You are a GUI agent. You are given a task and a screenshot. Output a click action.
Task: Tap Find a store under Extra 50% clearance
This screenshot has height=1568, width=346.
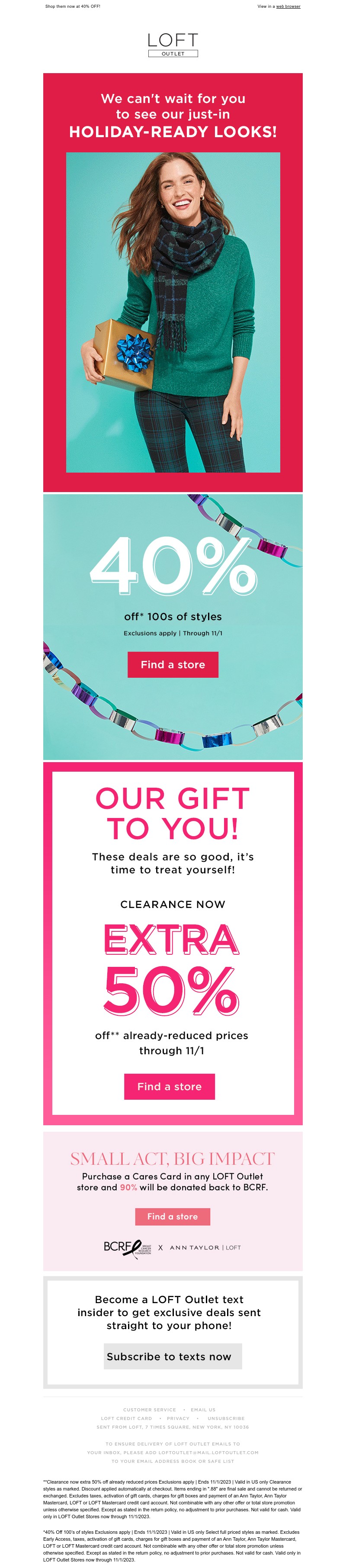point(169,1086)
